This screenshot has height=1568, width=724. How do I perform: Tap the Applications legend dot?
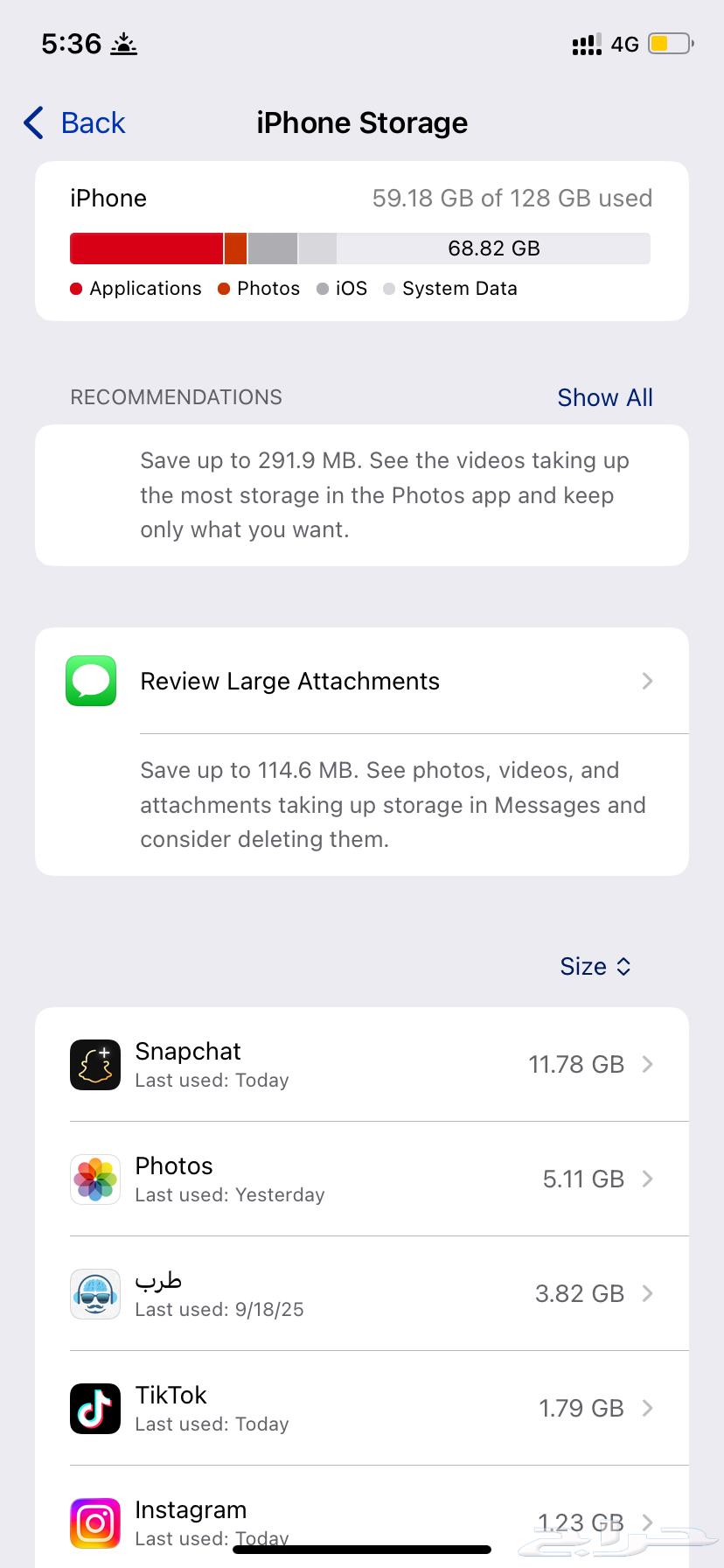pyautogui.click(x=74, y=288)
